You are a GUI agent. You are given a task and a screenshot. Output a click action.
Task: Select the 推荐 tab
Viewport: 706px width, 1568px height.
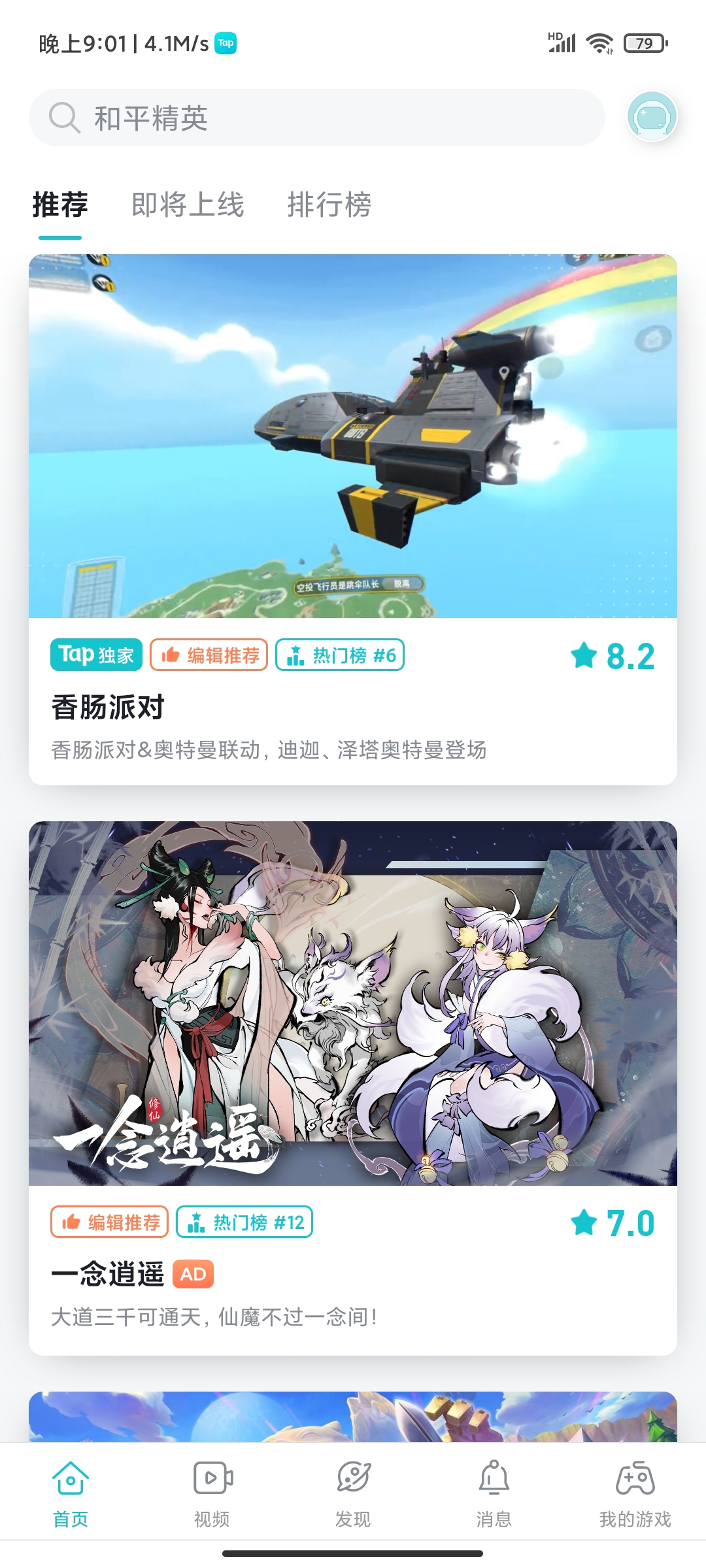(x=60, y=204)
